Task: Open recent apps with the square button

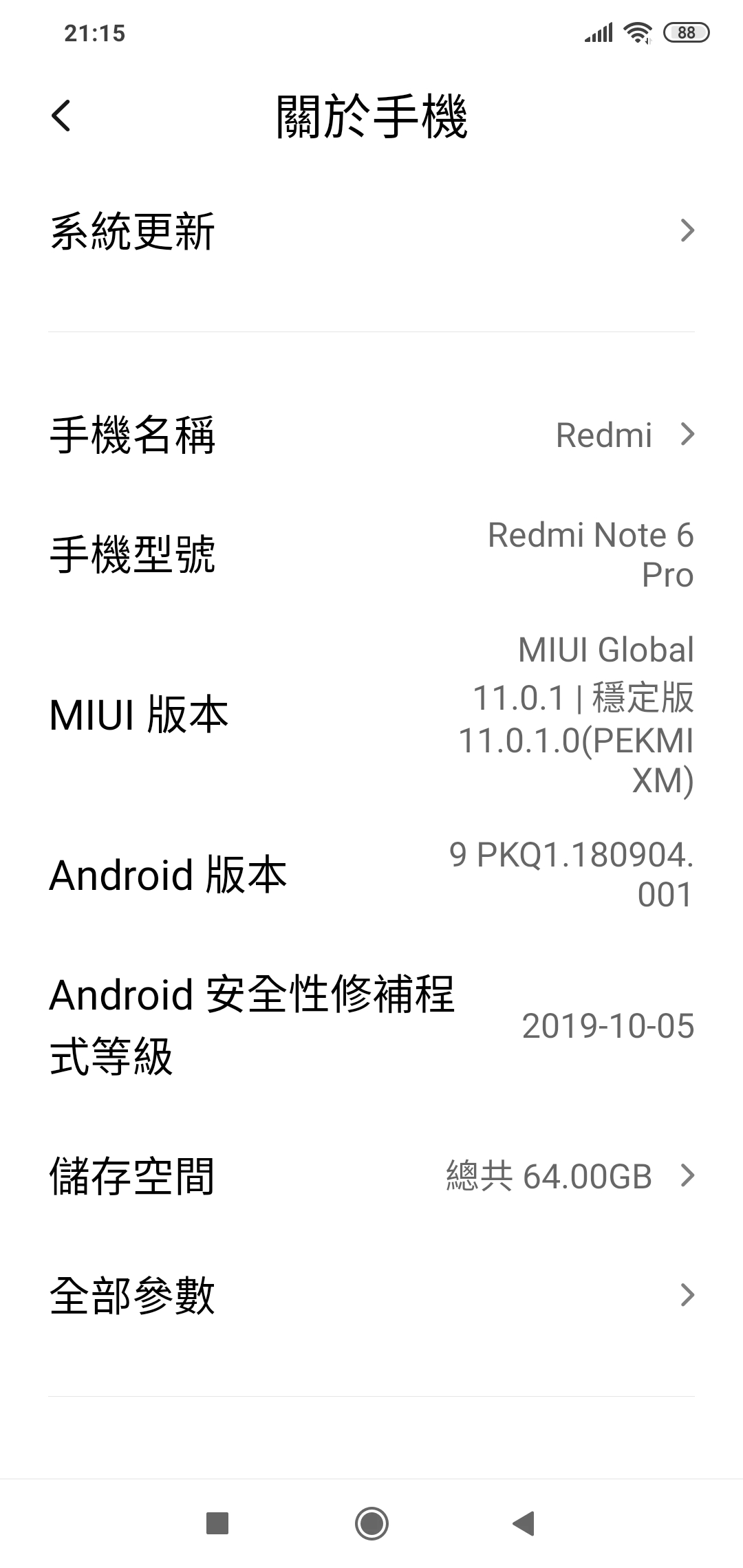Action: tap(217, 1523)
